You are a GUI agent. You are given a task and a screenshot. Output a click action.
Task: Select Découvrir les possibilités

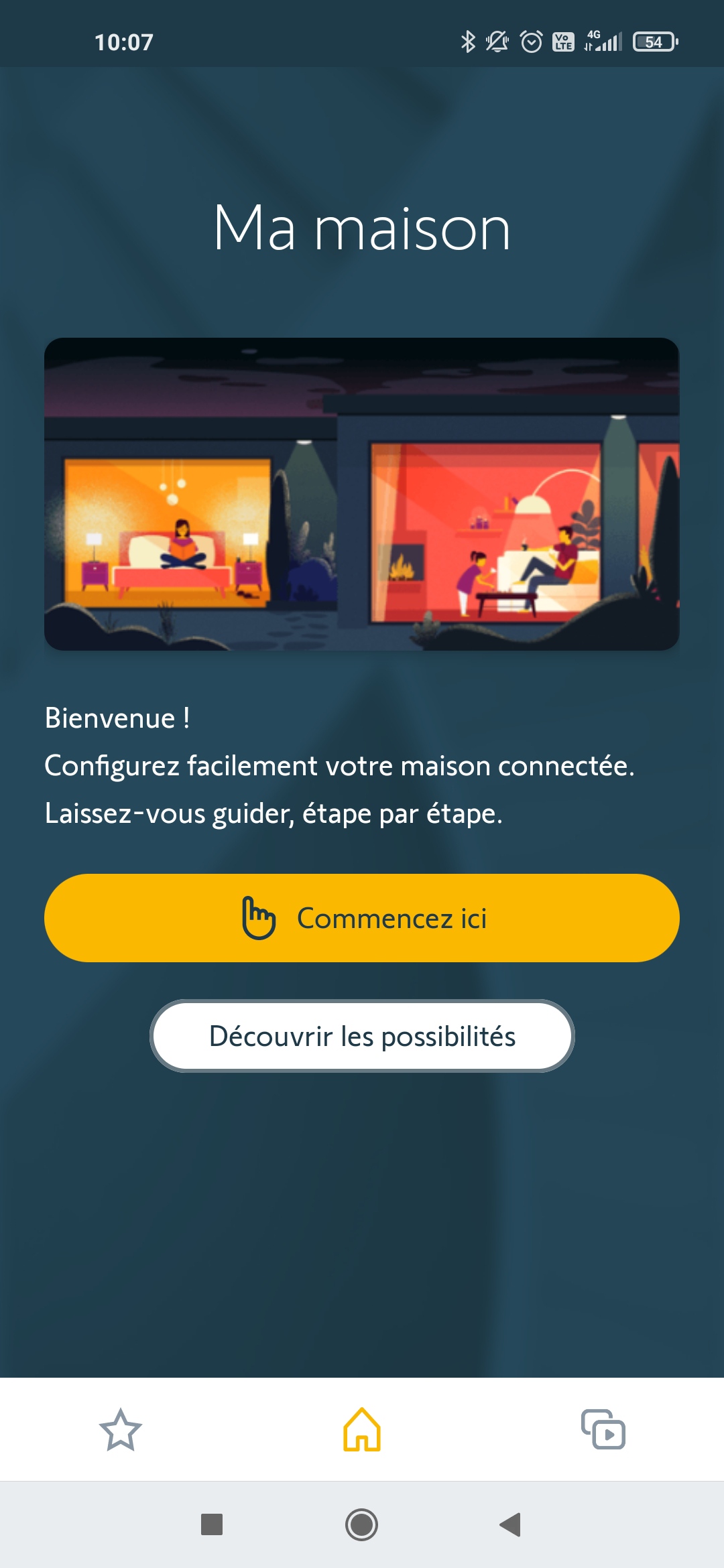[362, 1036]
